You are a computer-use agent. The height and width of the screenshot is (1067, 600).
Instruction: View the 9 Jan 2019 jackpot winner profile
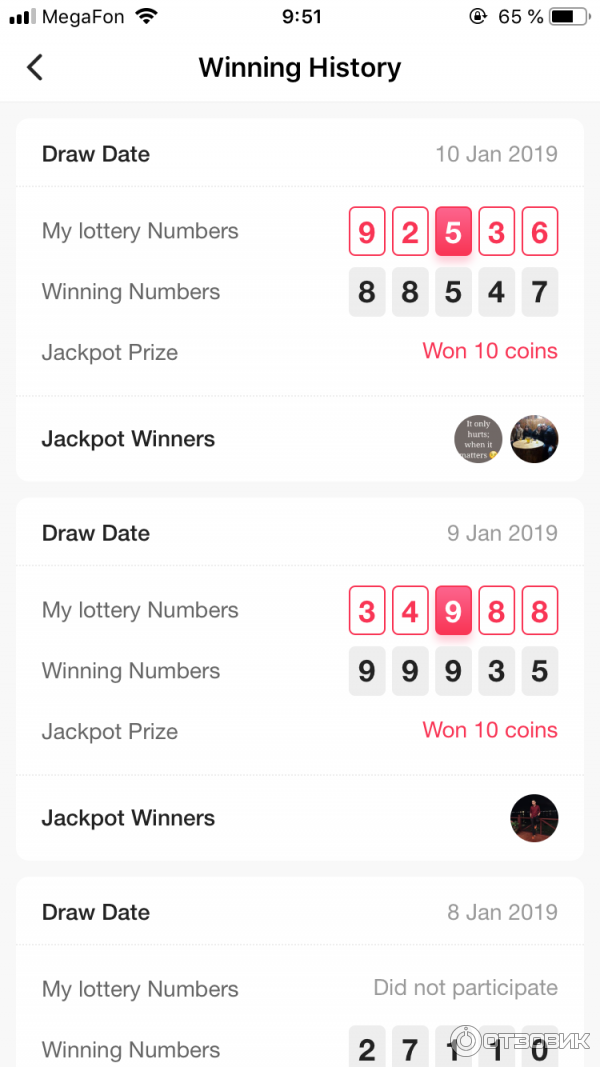coord(534,818)
